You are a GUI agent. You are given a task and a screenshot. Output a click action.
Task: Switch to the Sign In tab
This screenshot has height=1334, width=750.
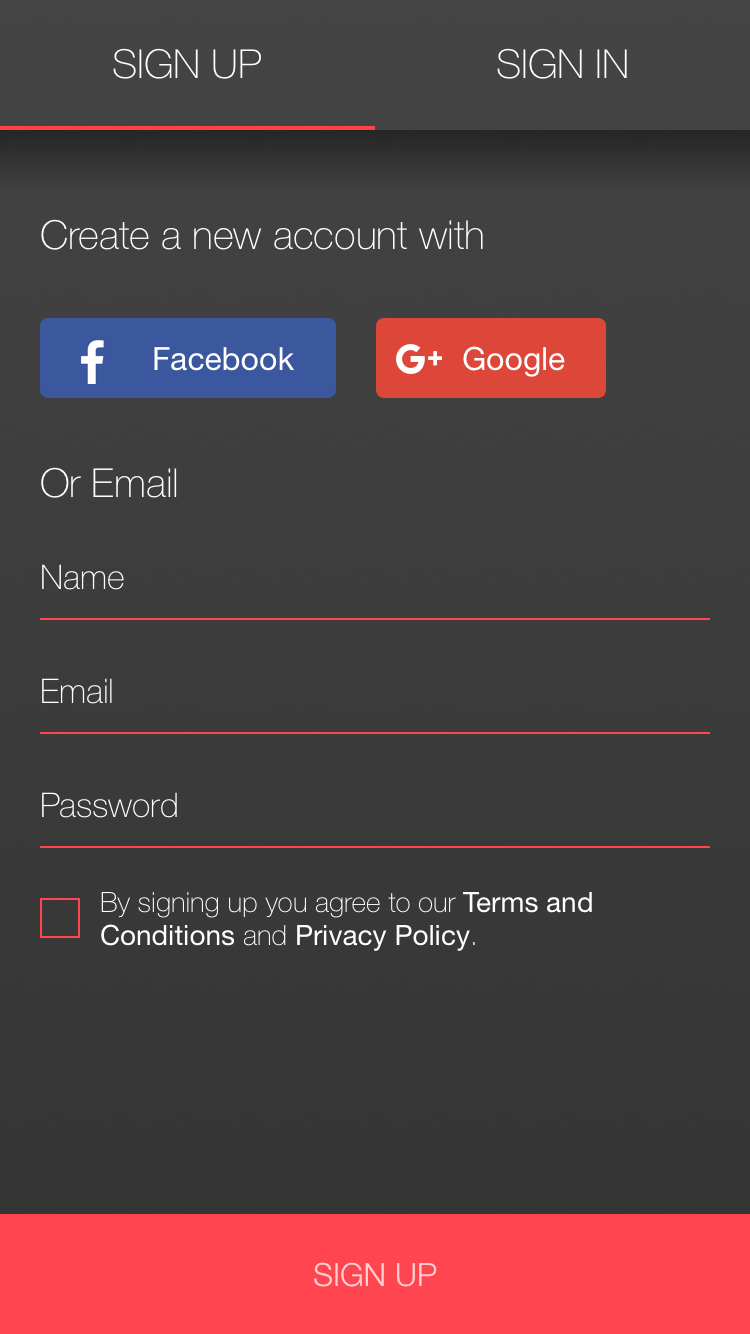click(x=562, y=65)
